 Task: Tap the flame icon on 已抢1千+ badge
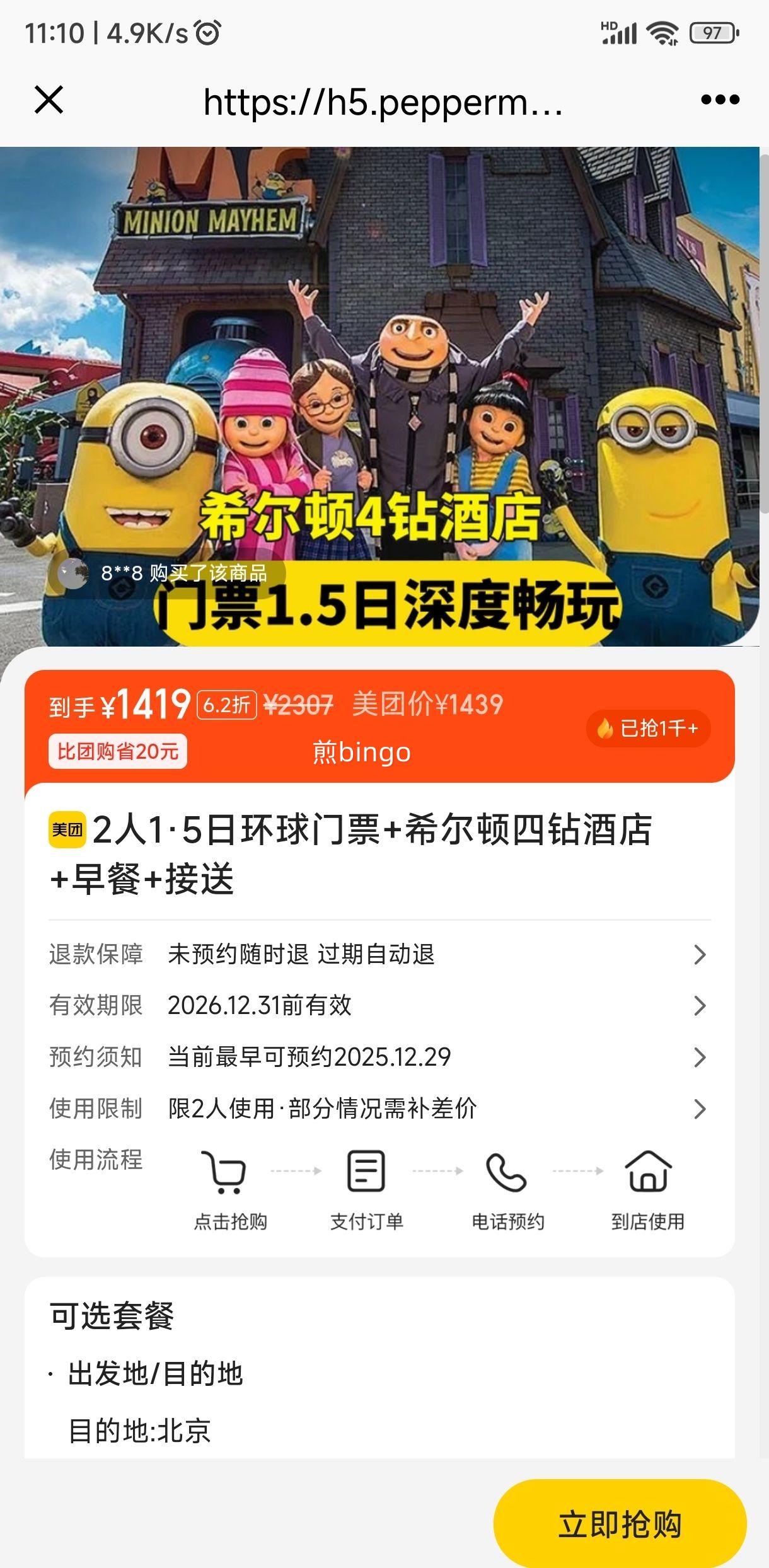click(x=607, y=729)
